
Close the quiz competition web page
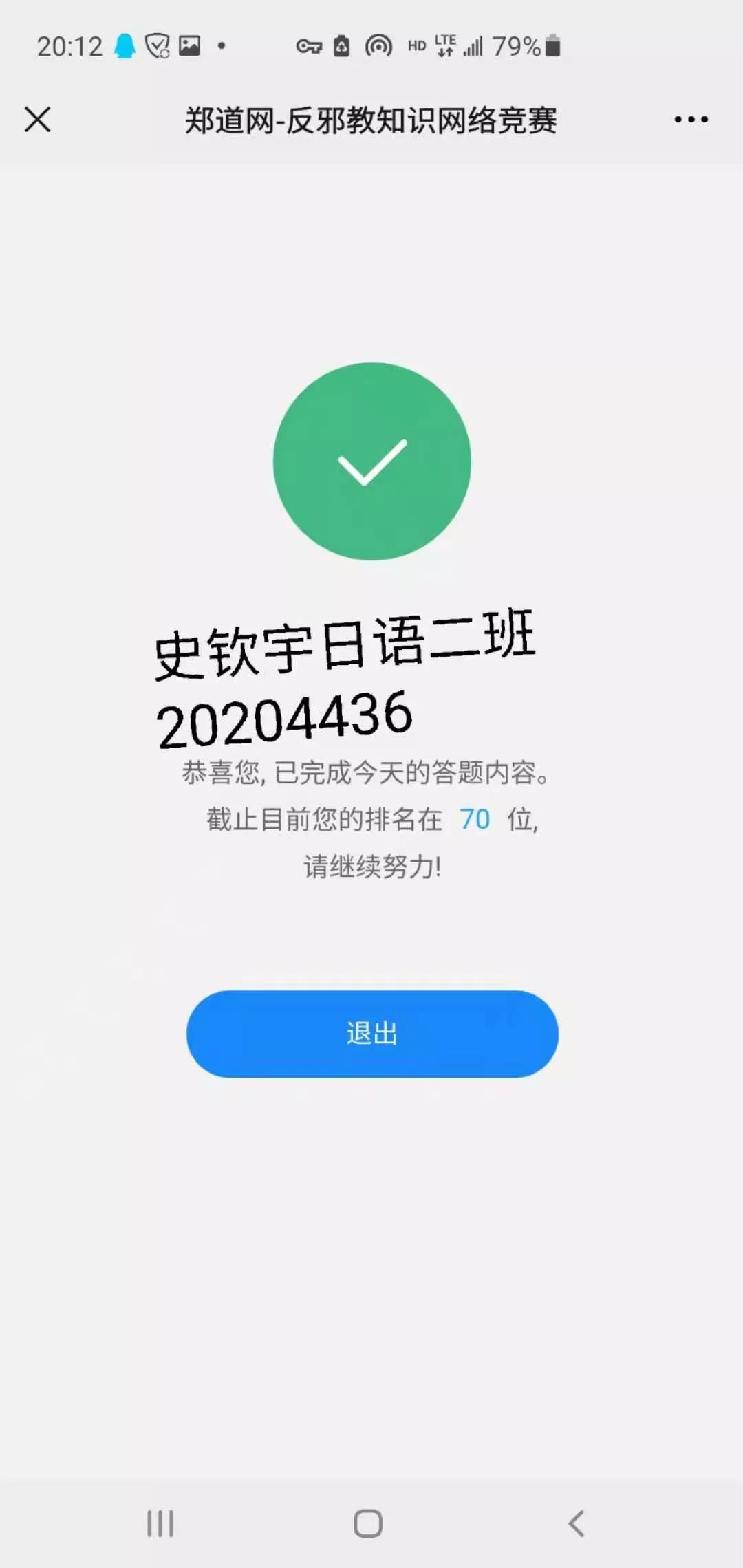click(x=38, y=120)
